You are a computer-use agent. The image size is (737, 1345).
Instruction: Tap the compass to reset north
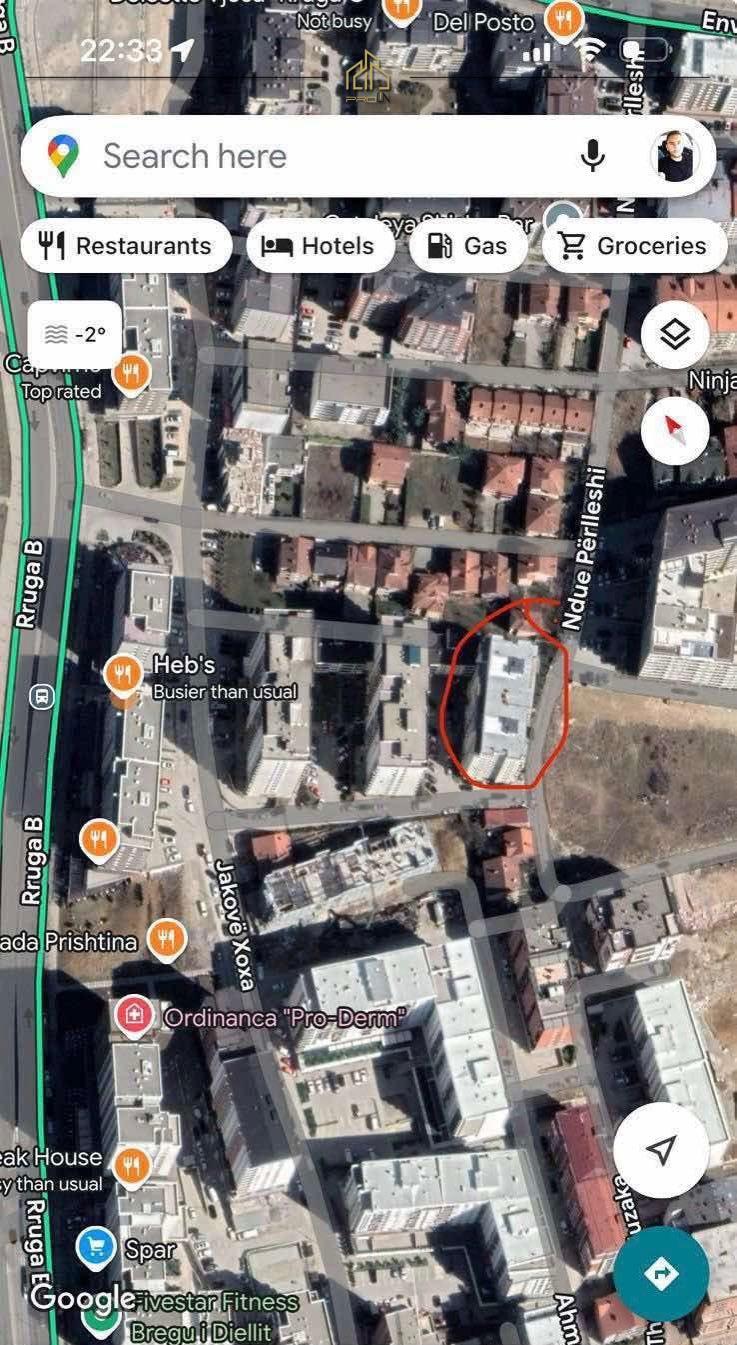[675, 431]
